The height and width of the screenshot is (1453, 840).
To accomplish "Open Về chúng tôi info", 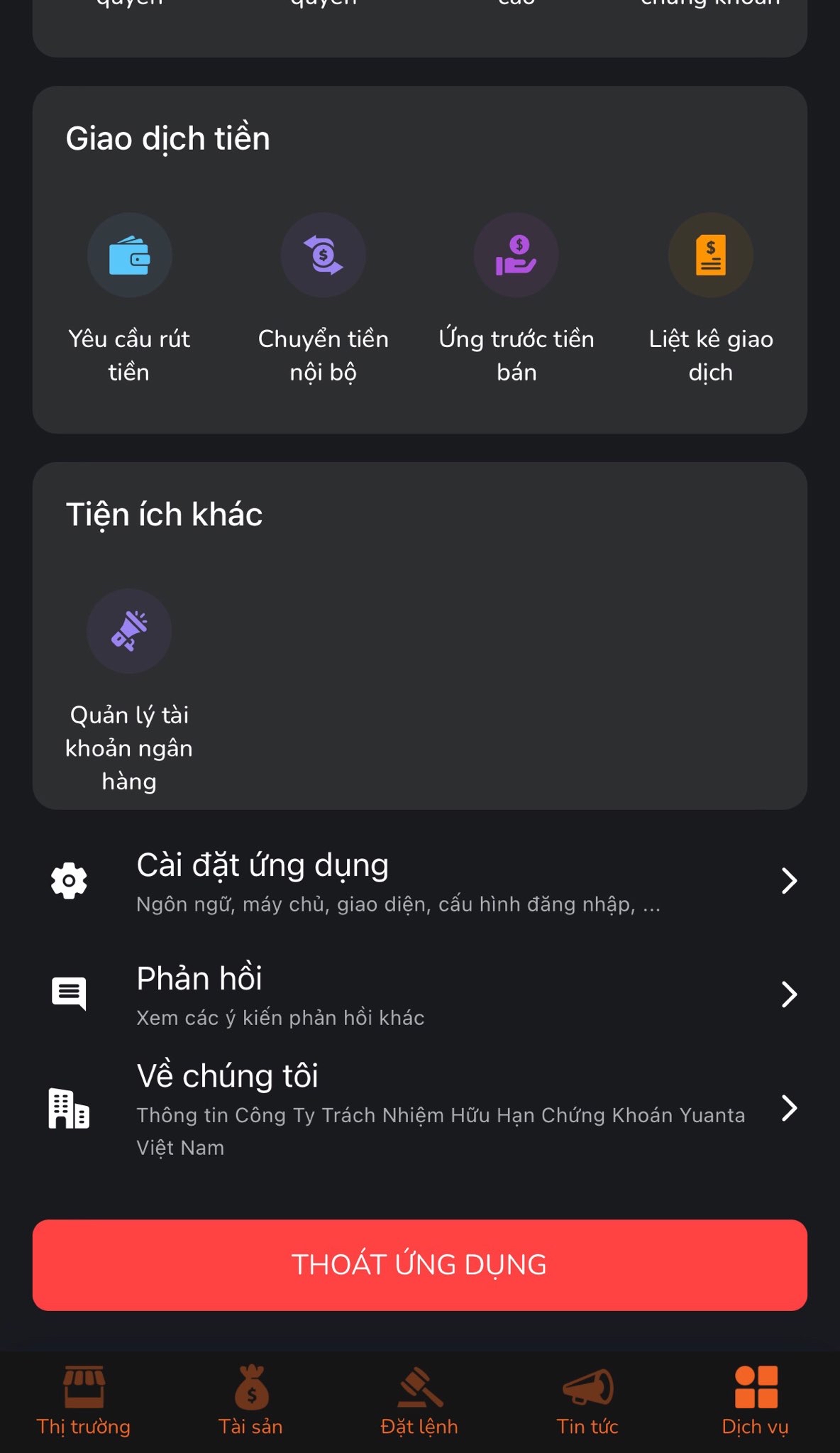I will (420, 1108).
